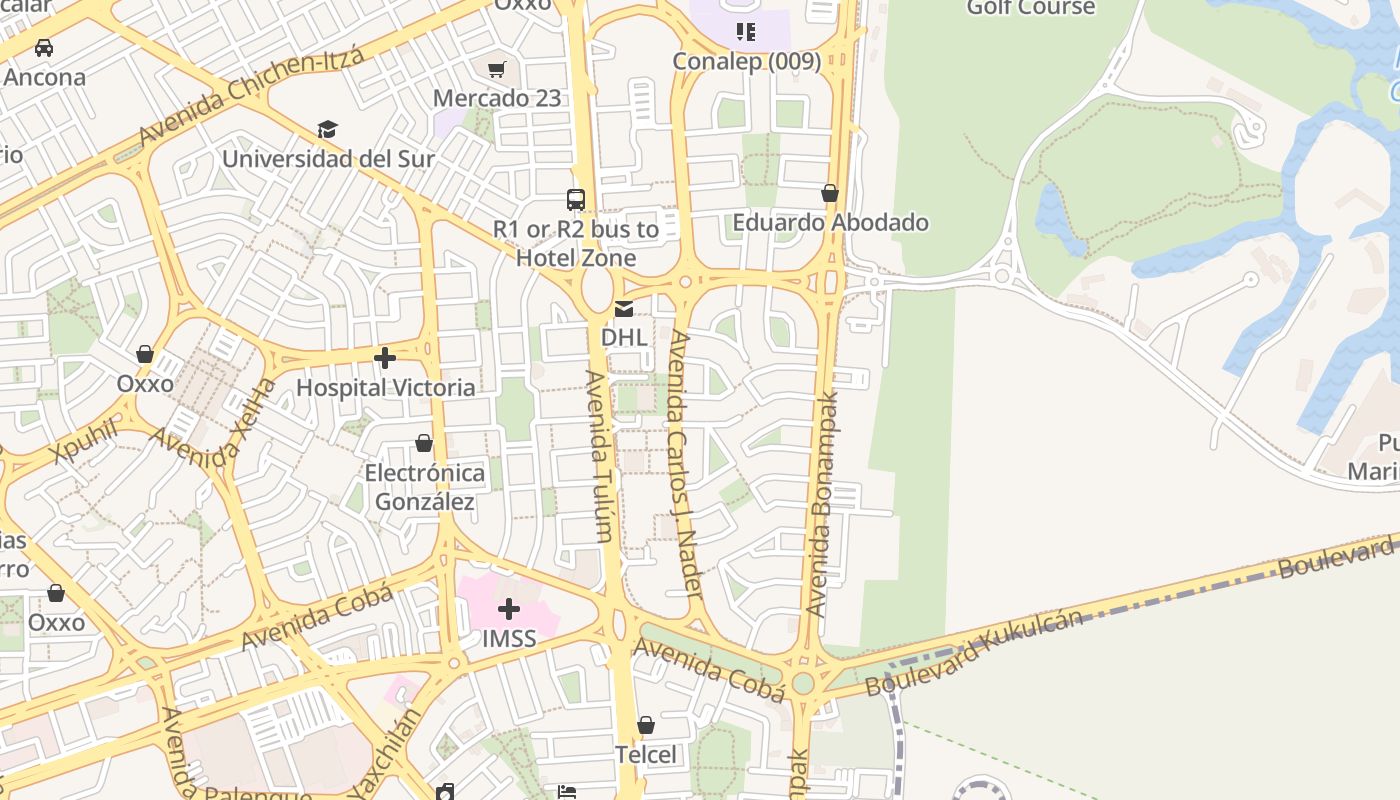Viewport: 1400px width, 800px height.
Task: Open Hospital Victoria marker
Action: tap(385, 358)
